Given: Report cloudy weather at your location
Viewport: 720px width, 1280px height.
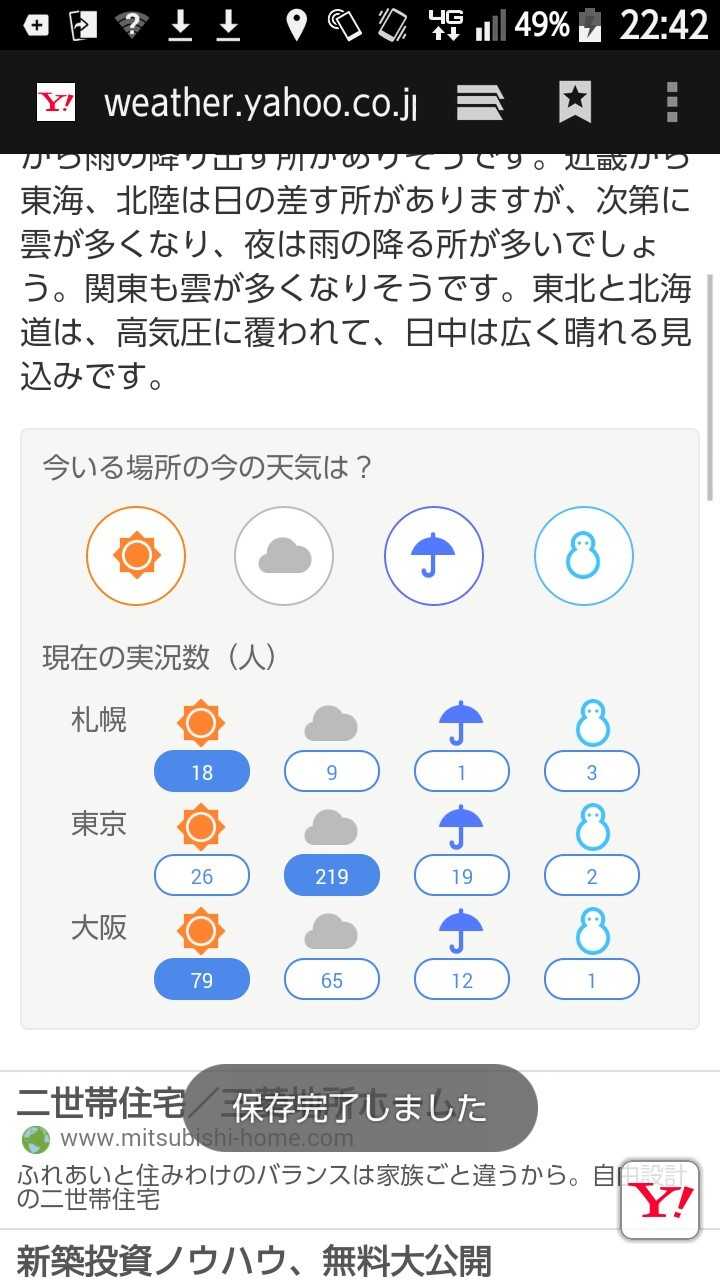Looking at the screenshot, I should [284, 556].
